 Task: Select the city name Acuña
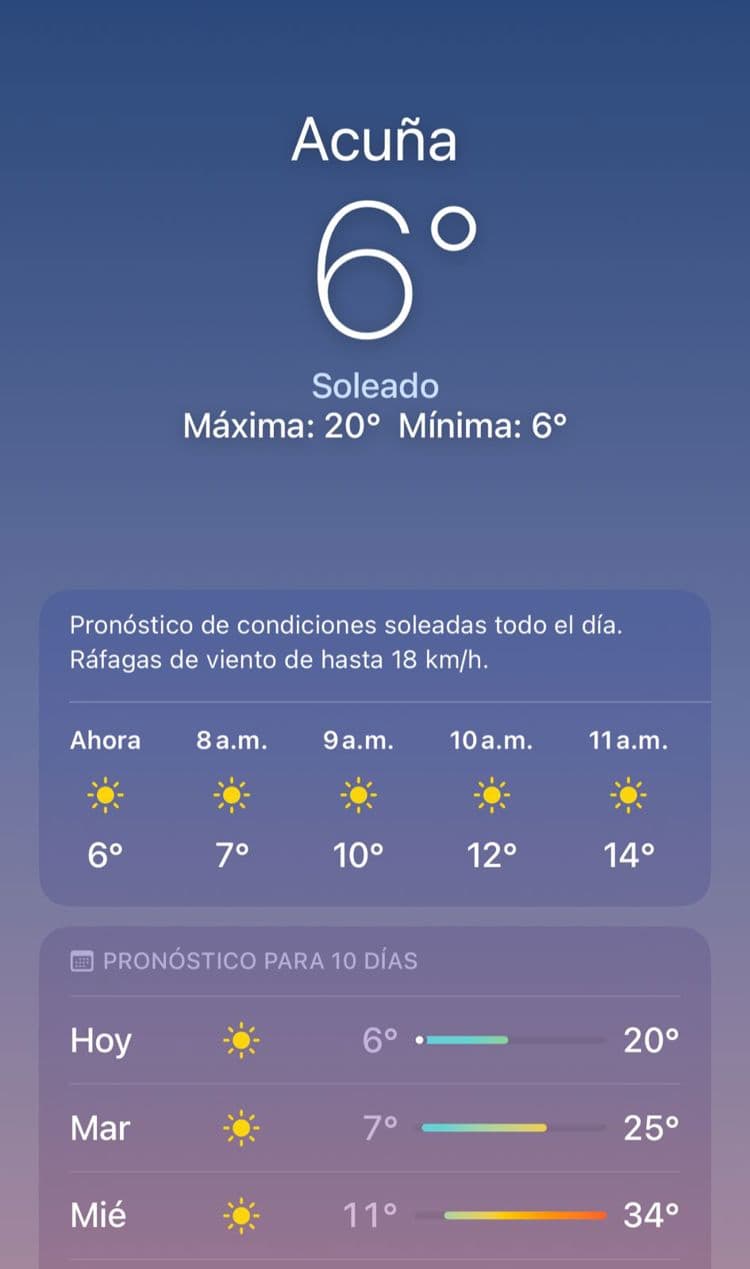tap(375, 140)
